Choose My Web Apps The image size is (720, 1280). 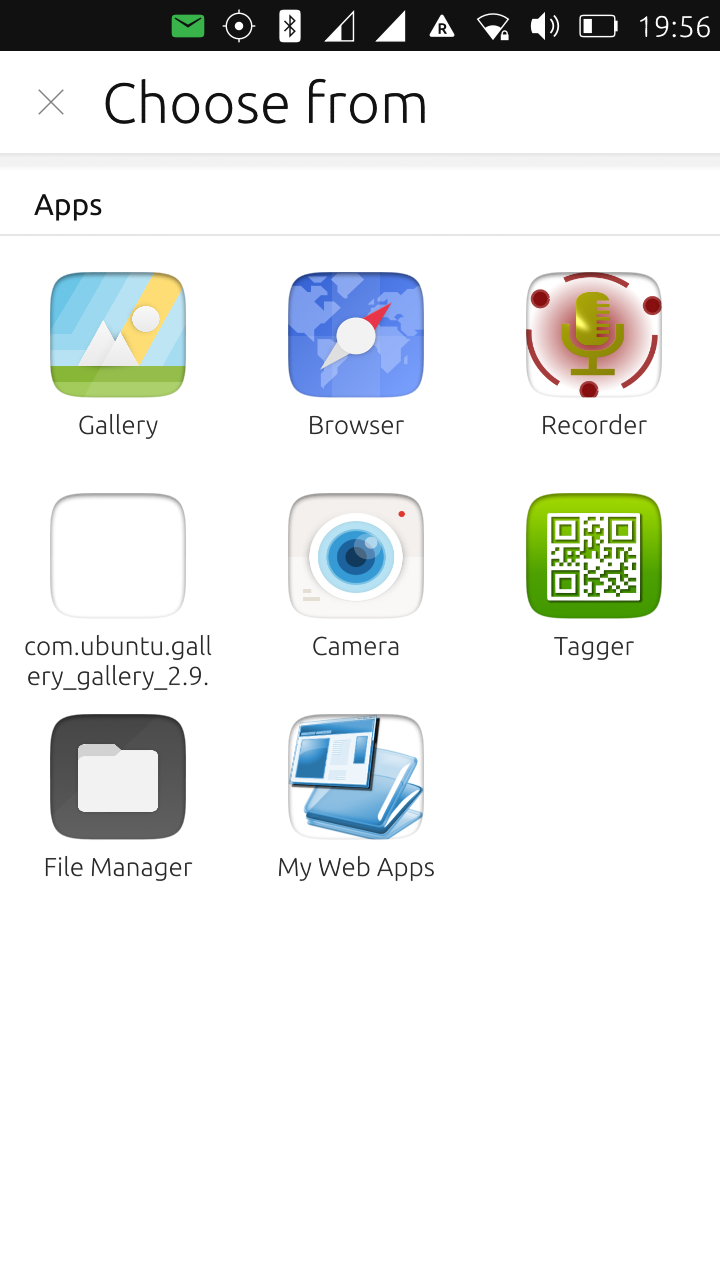(356, 777)
